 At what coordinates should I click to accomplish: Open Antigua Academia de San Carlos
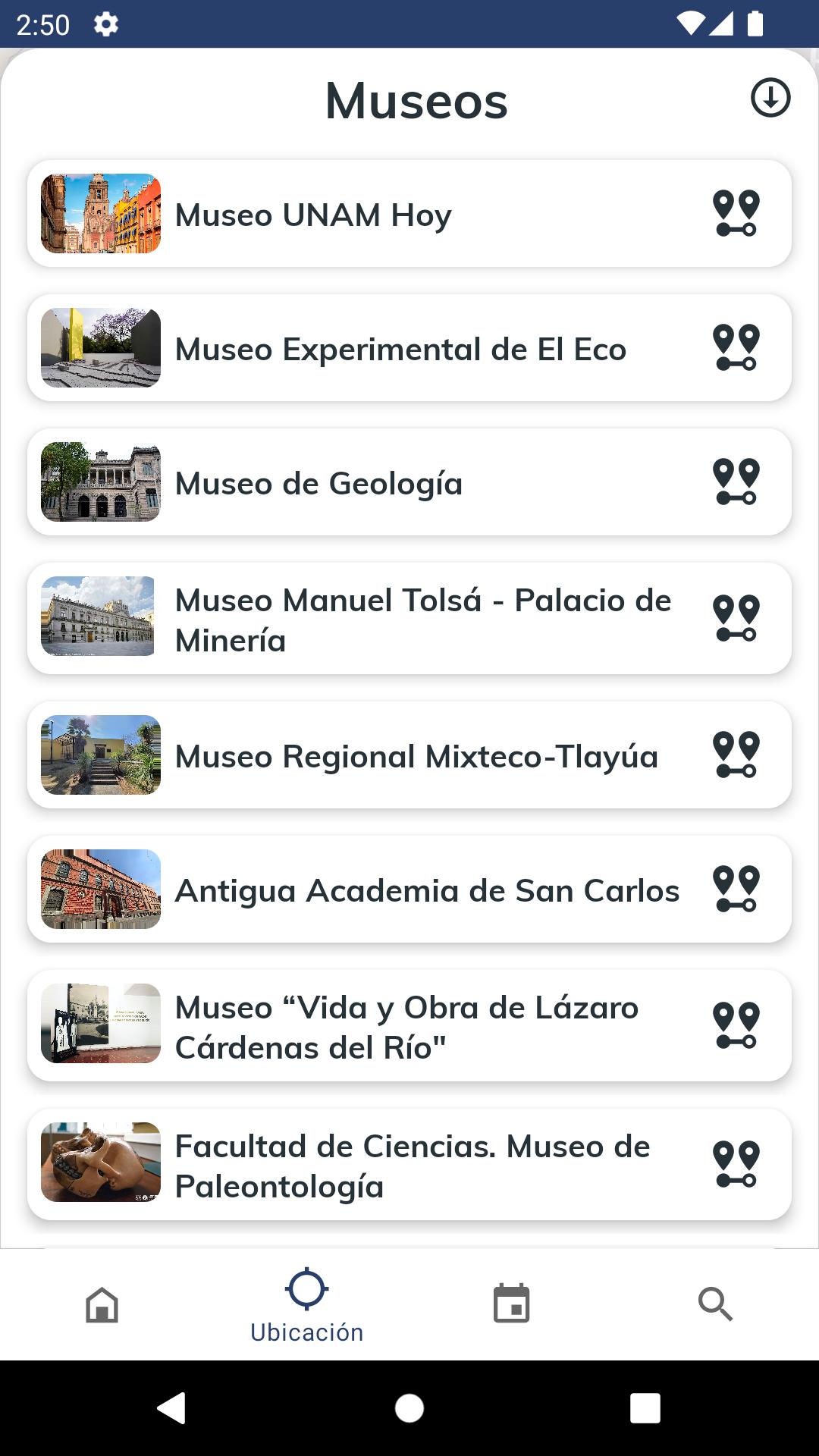409,889
